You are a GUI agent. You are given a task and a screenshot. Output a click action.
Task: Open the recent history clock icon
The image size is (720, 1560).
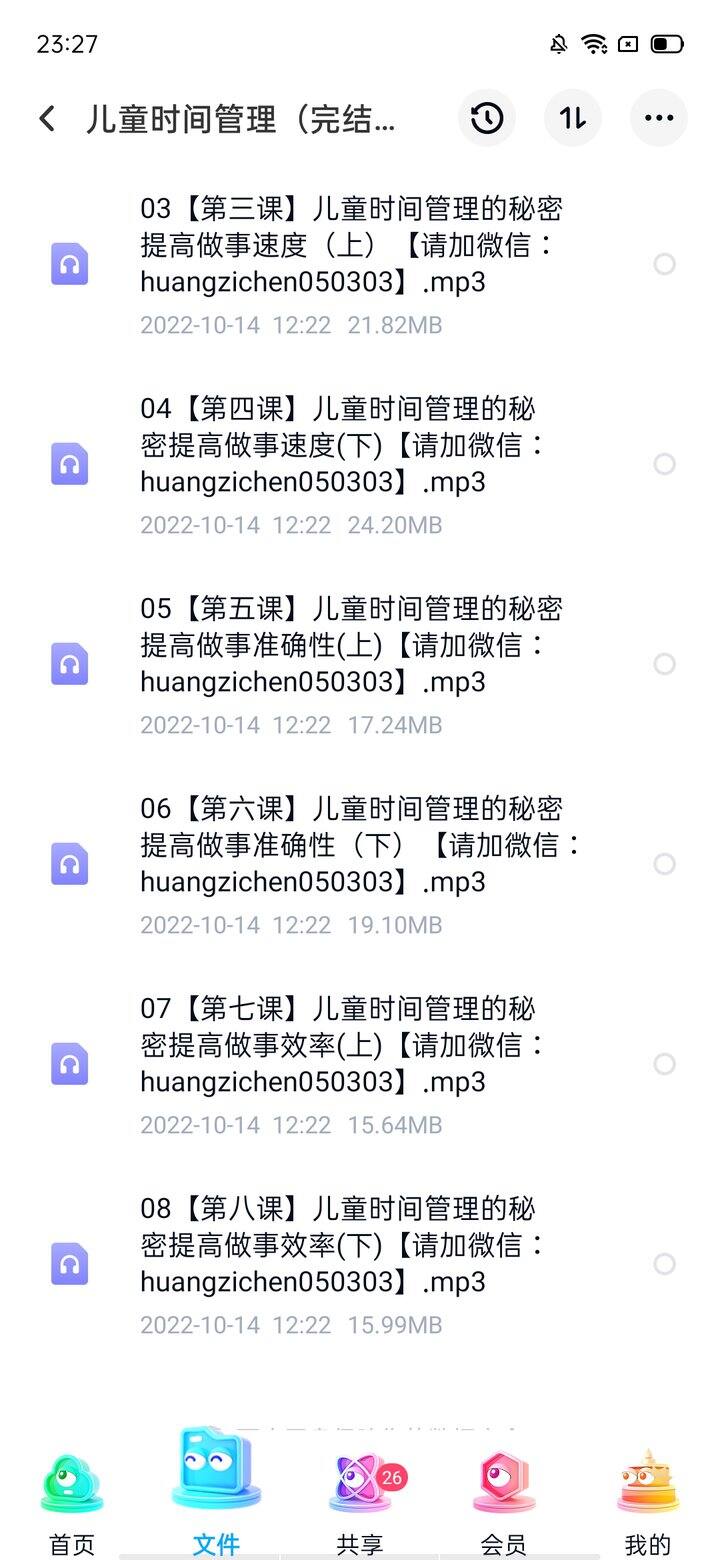coord(487,118)
